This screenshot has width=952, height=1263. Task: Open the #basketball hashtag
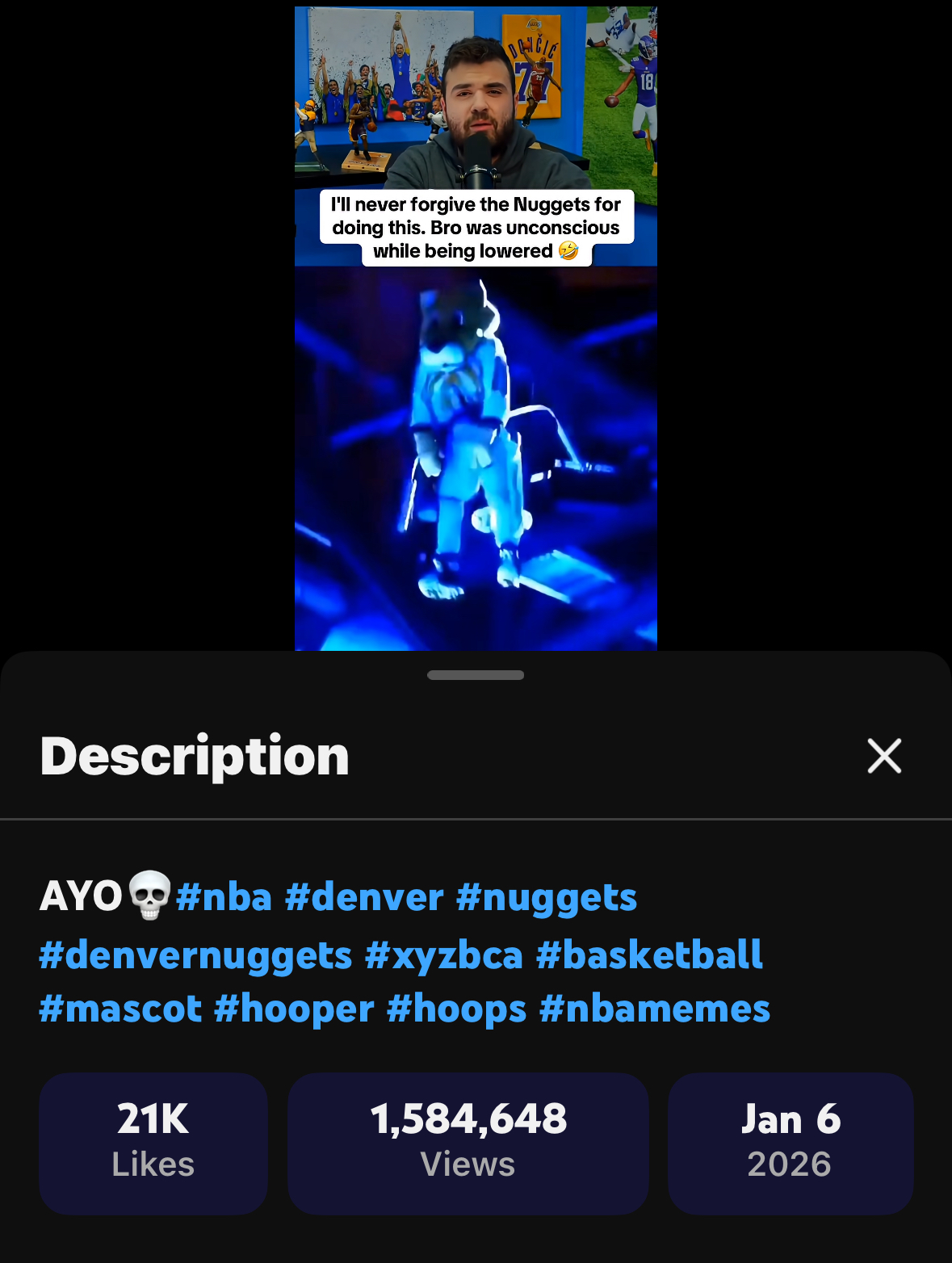pos(649,955)
